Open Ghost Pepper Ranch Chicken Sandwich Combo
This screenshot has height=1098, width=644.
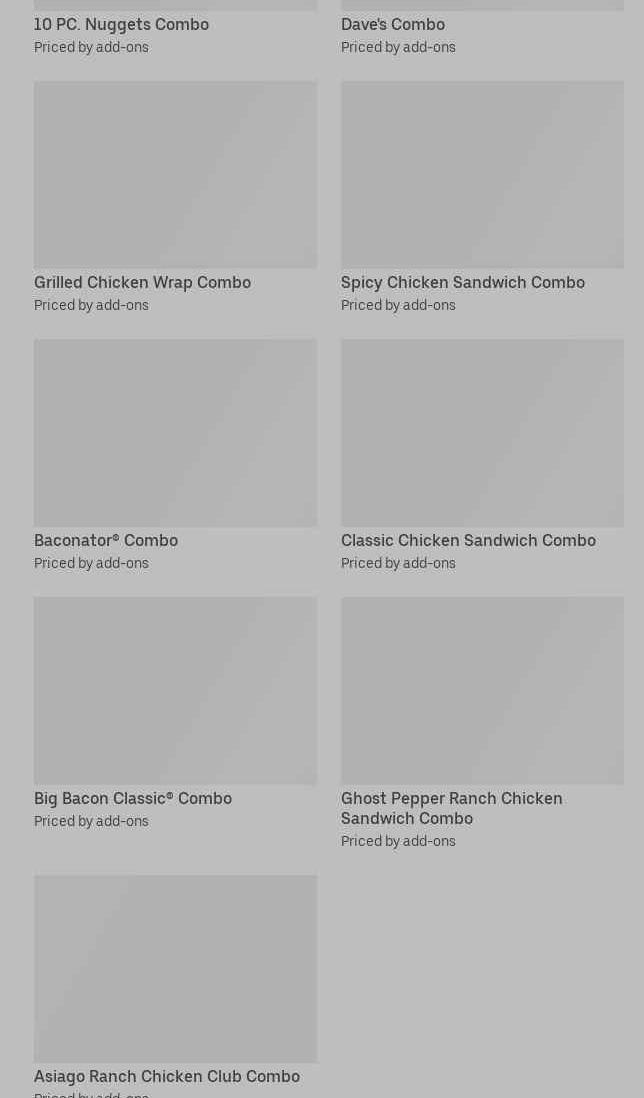pyautogui.click(x=482, y=723)
